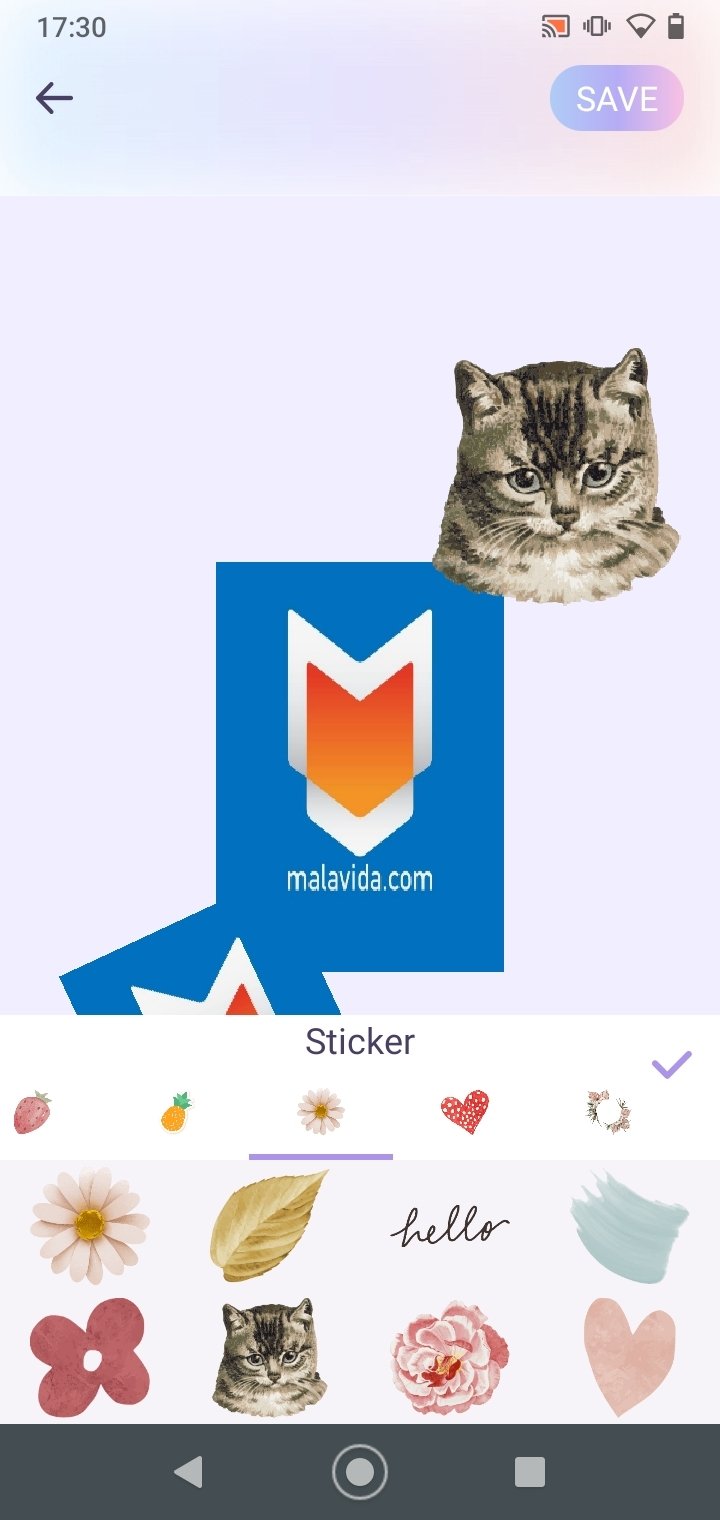Add the blue brush stroke sticker
Image resolution: width=720 pixels, height=1520 pixels.
(x=630, y=1226)
